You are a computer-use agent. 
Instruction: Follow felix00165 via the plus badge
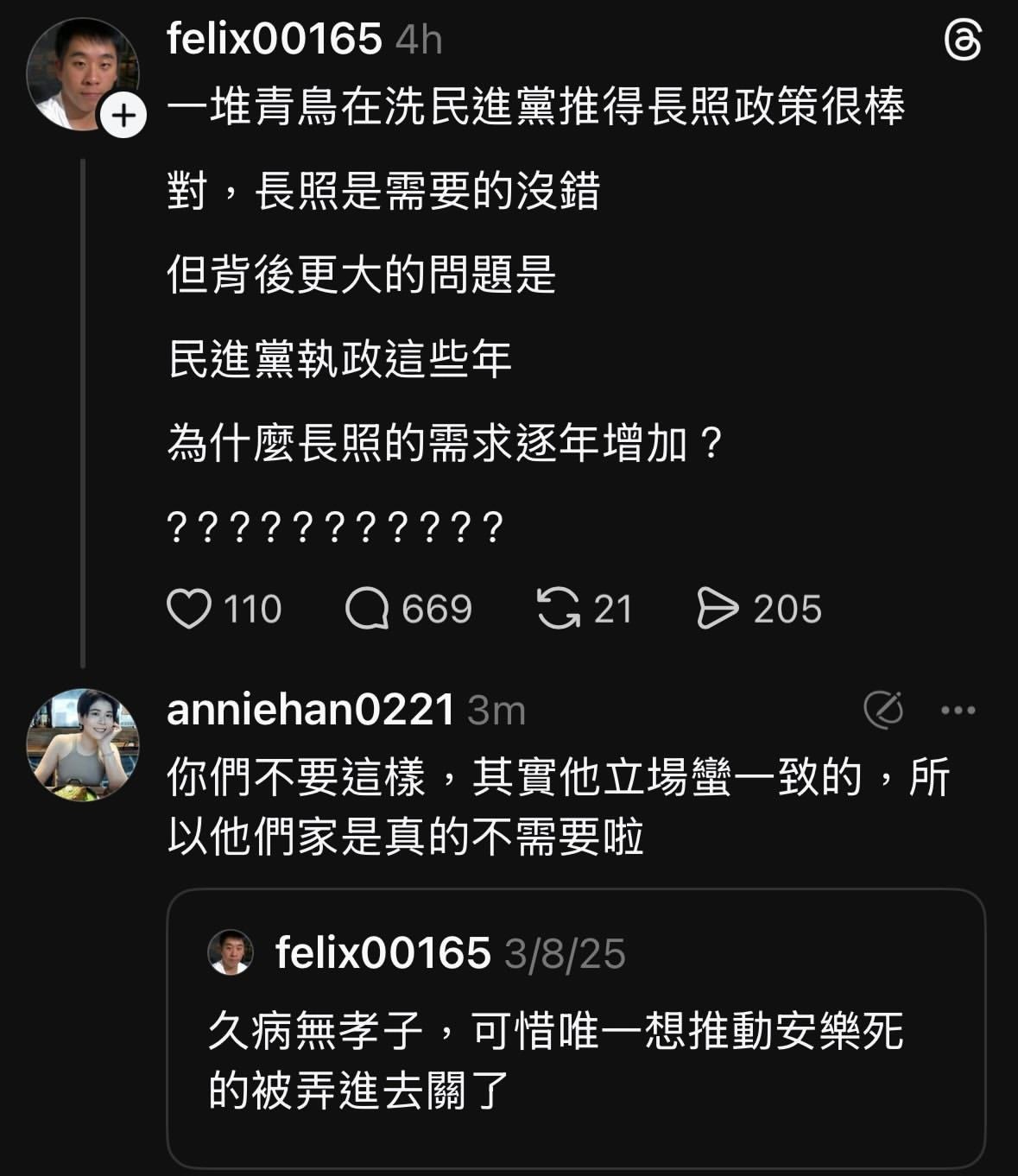(125, 116)
